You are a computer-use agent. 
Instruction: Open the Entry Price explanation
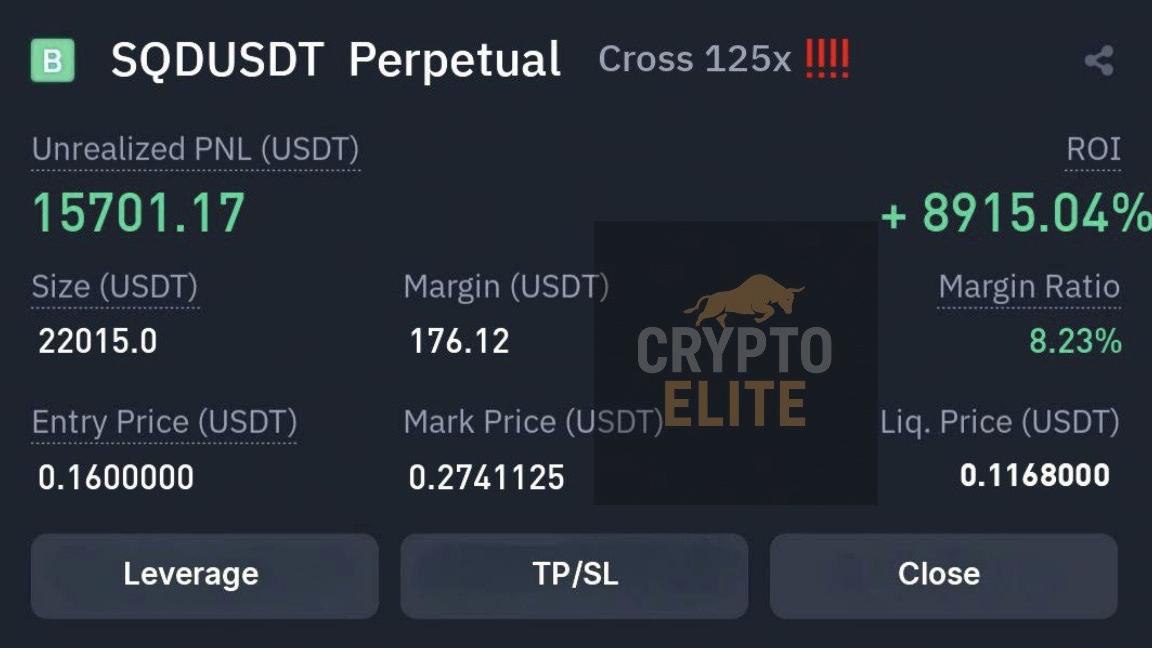(x=165, y=422)
